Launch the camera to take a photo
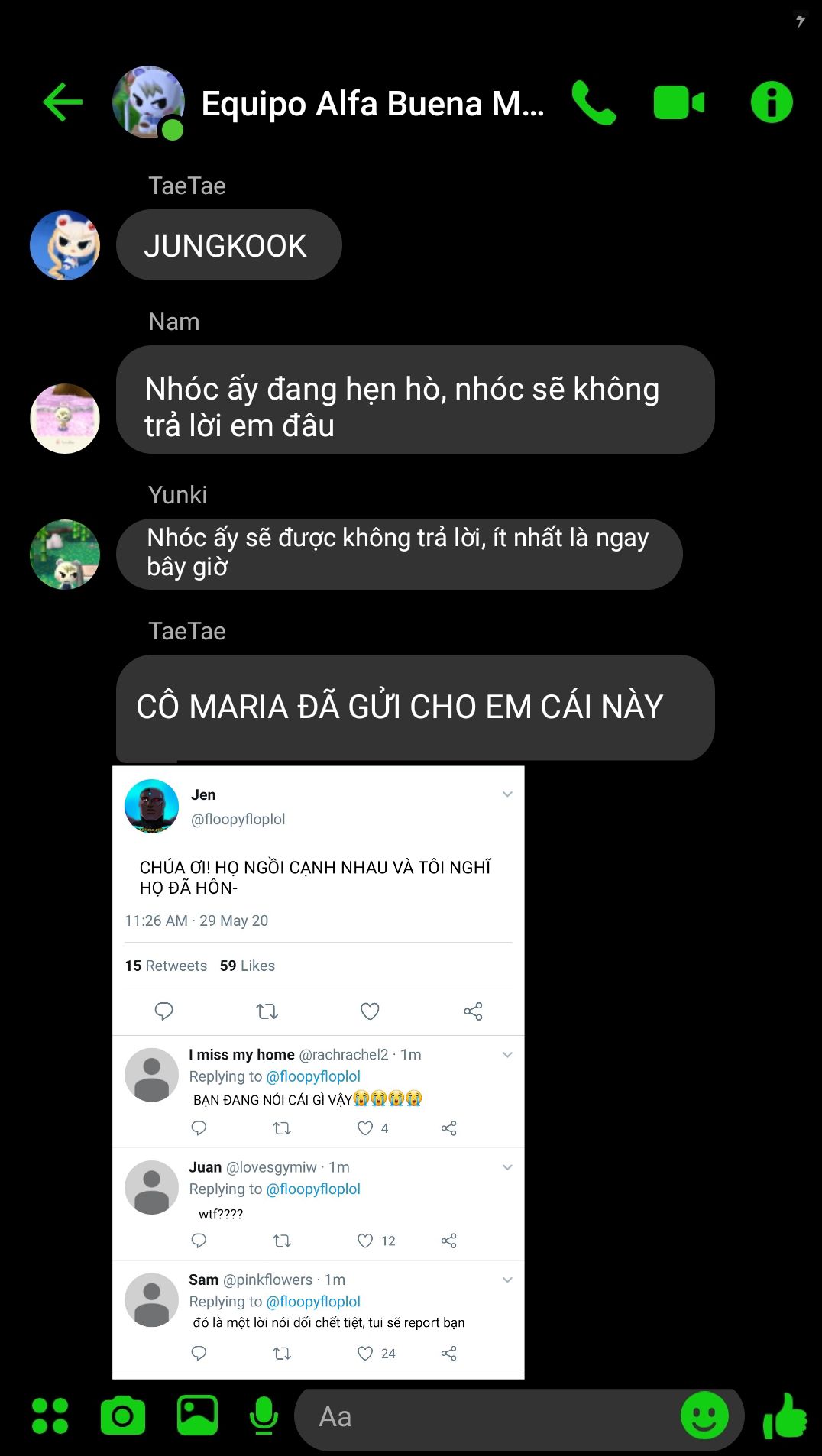The width and height of the screenshot is (822, 1456). (122, 1416)
